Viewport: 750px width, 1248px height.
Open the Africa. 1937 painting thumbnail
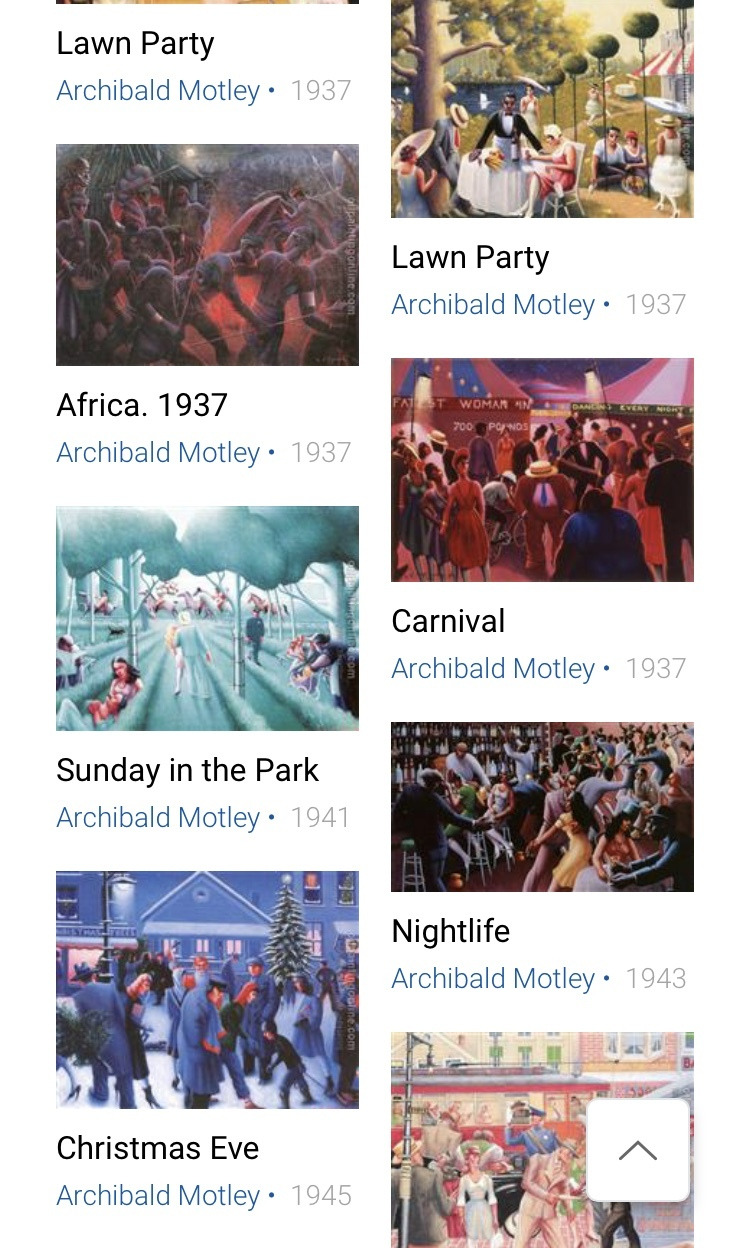click(207, 255)
